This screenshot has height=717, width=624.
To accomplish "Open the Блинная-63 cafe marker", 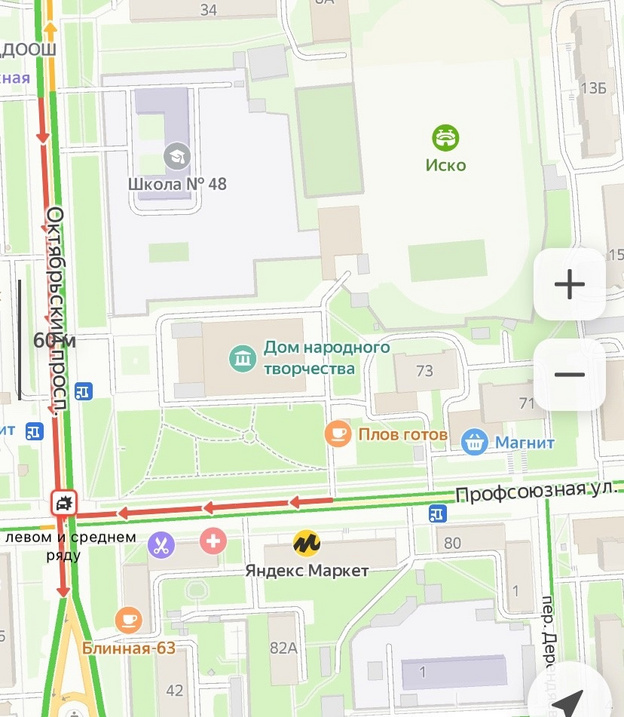I will pyautogui.click(x=128, y=620).
